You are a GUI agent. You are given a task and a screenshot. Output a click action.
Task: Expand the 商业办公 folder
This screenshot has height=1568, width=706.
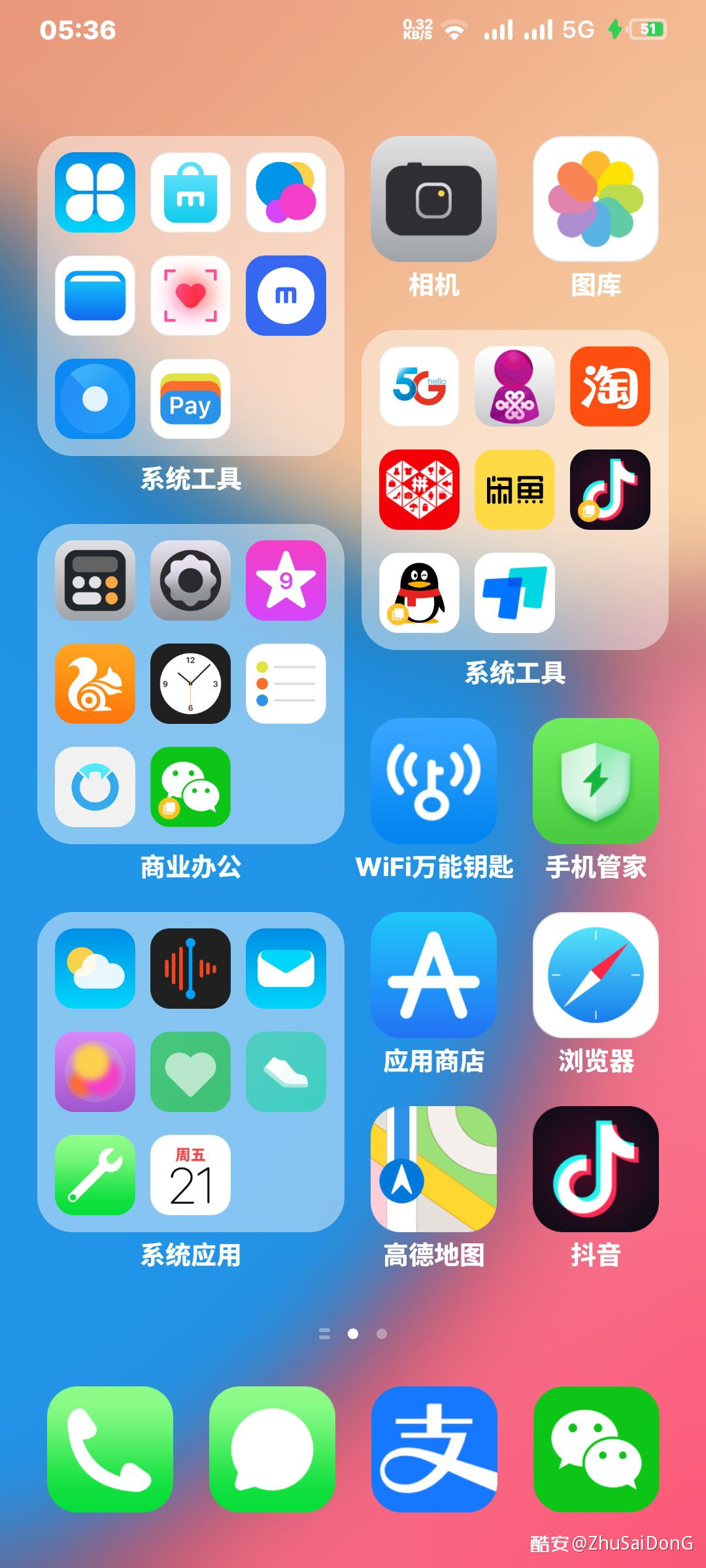(191, 683)
